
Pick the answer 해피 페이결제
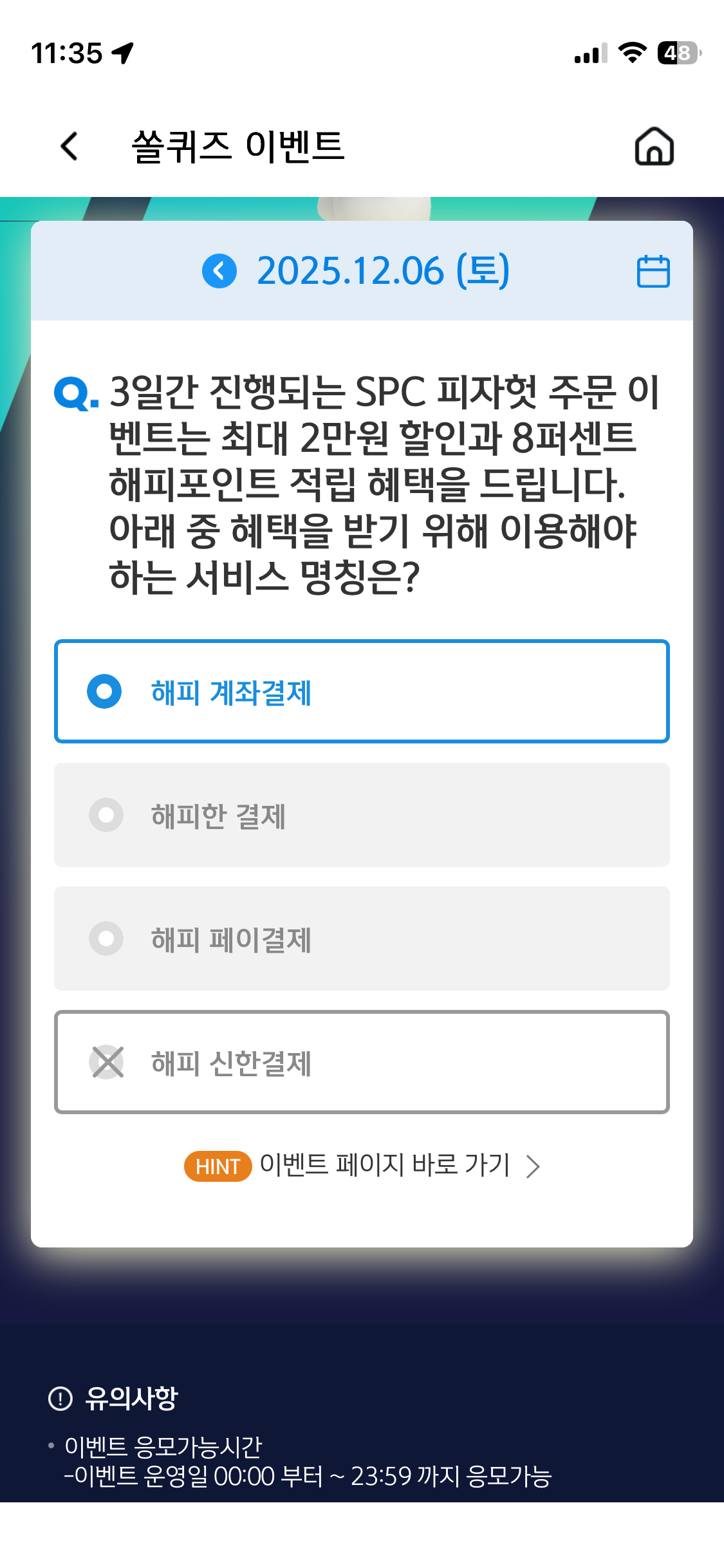[x=362, y=938]
